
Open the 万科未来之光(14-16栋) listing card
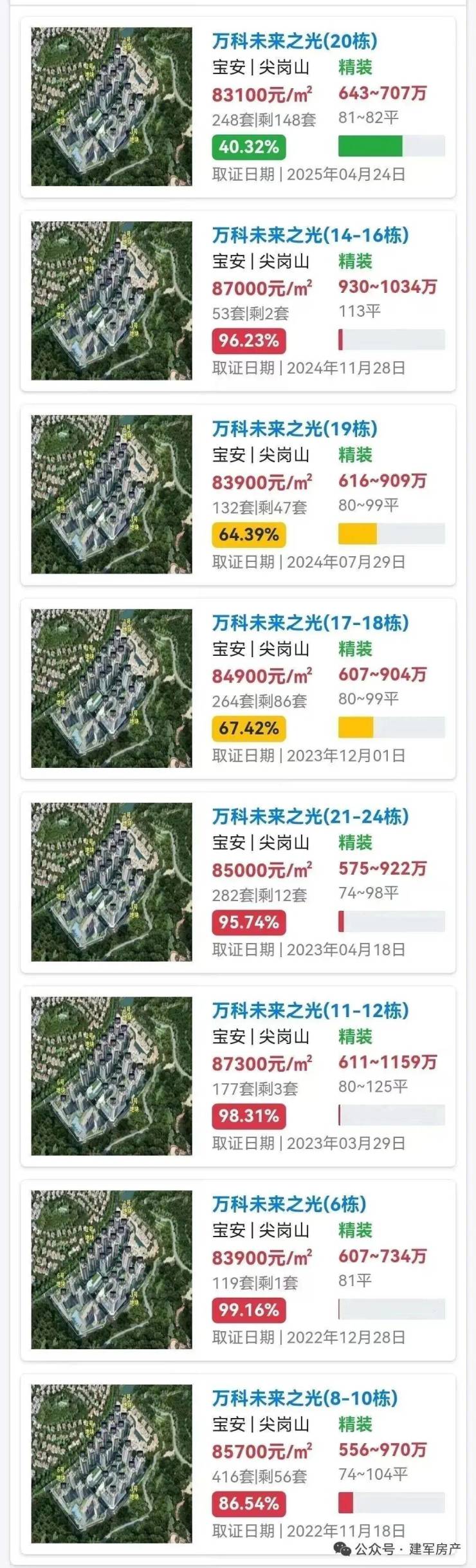(x=238, y=301)
